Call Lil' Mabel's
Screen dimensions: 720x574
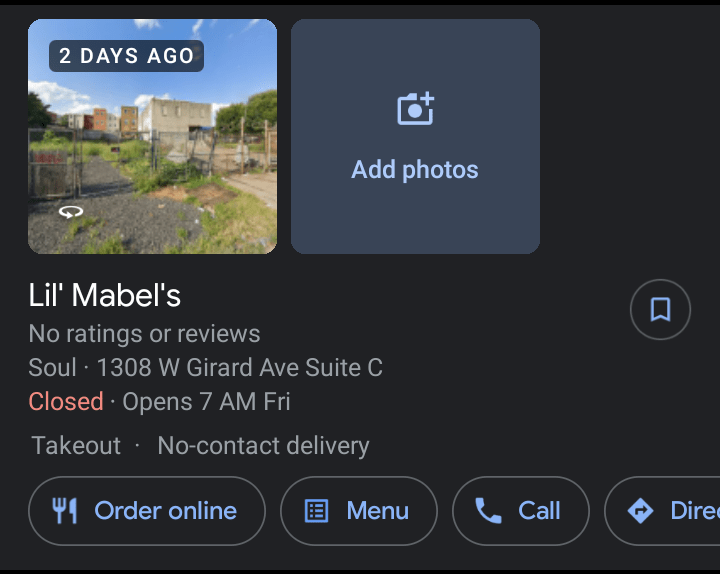[x=520, y=511]
